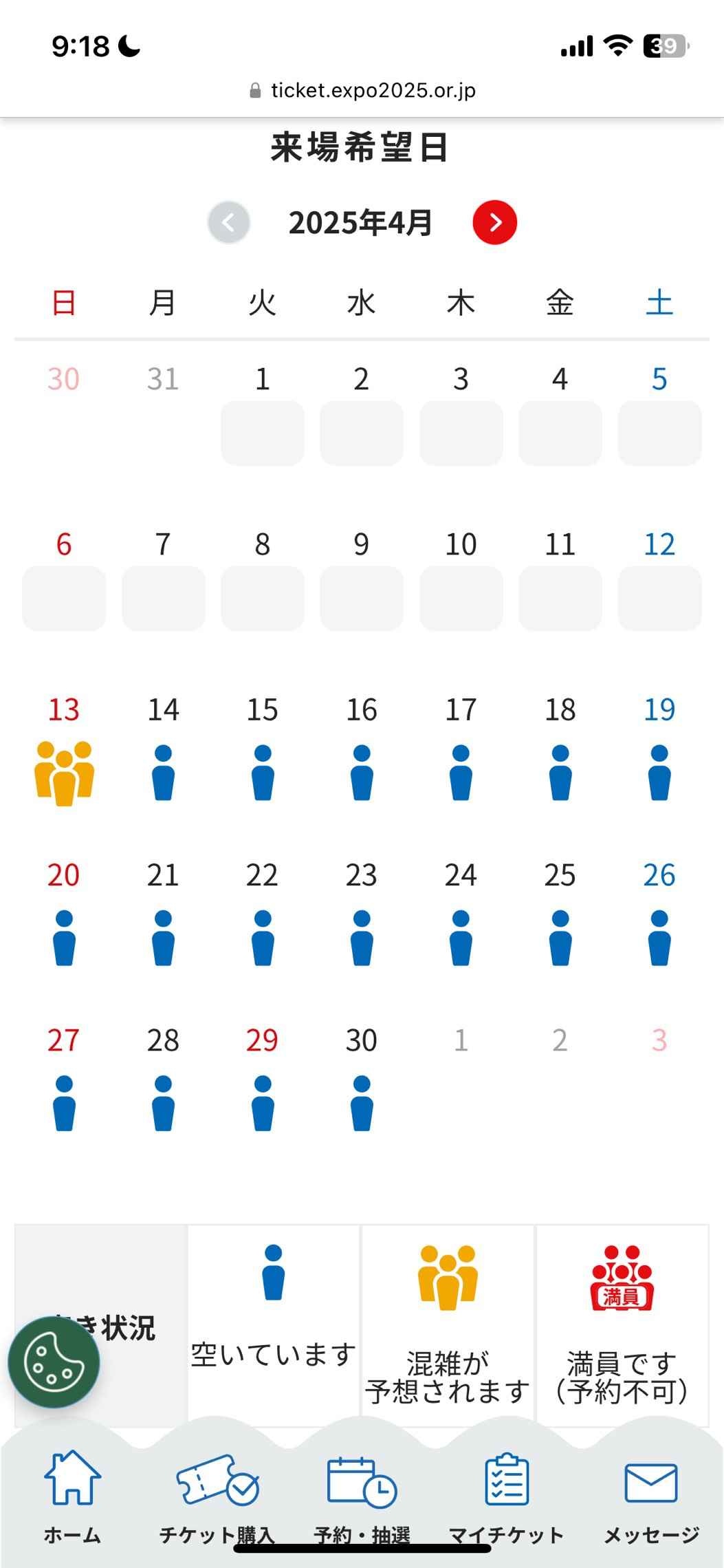
Task: Tap the grey previous month arrow
Action: (229, 222)
